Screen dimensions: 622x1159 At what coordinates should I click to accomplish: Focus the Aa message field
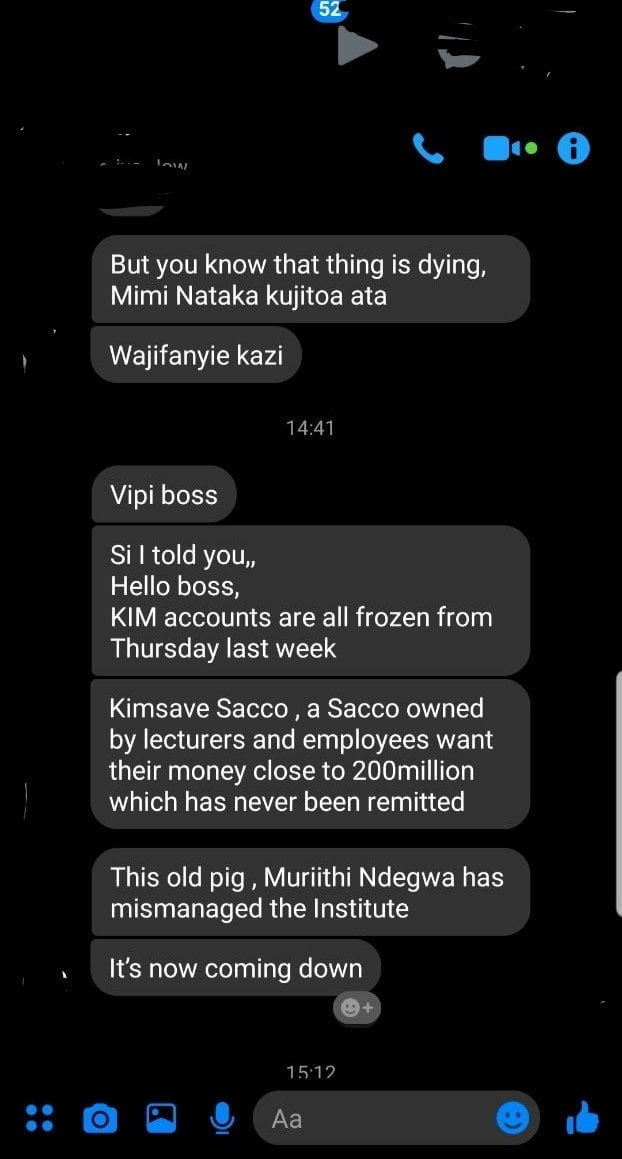380,1118
